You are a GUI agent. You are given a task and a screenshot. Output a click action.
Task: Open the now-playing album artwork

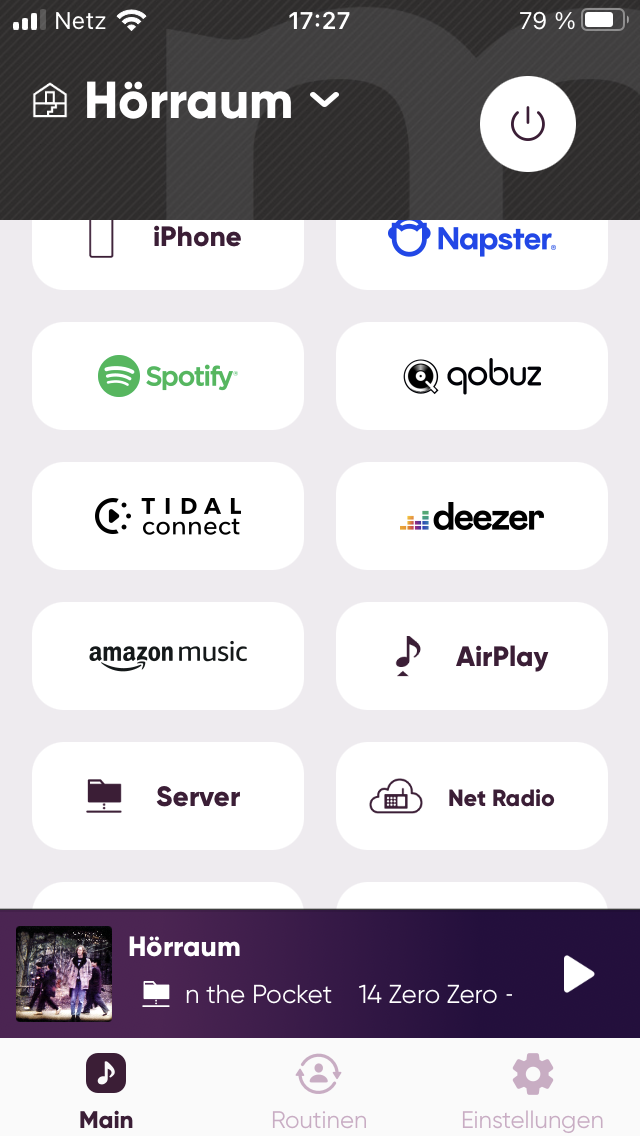pyautogui.click(x=64, y=973)
